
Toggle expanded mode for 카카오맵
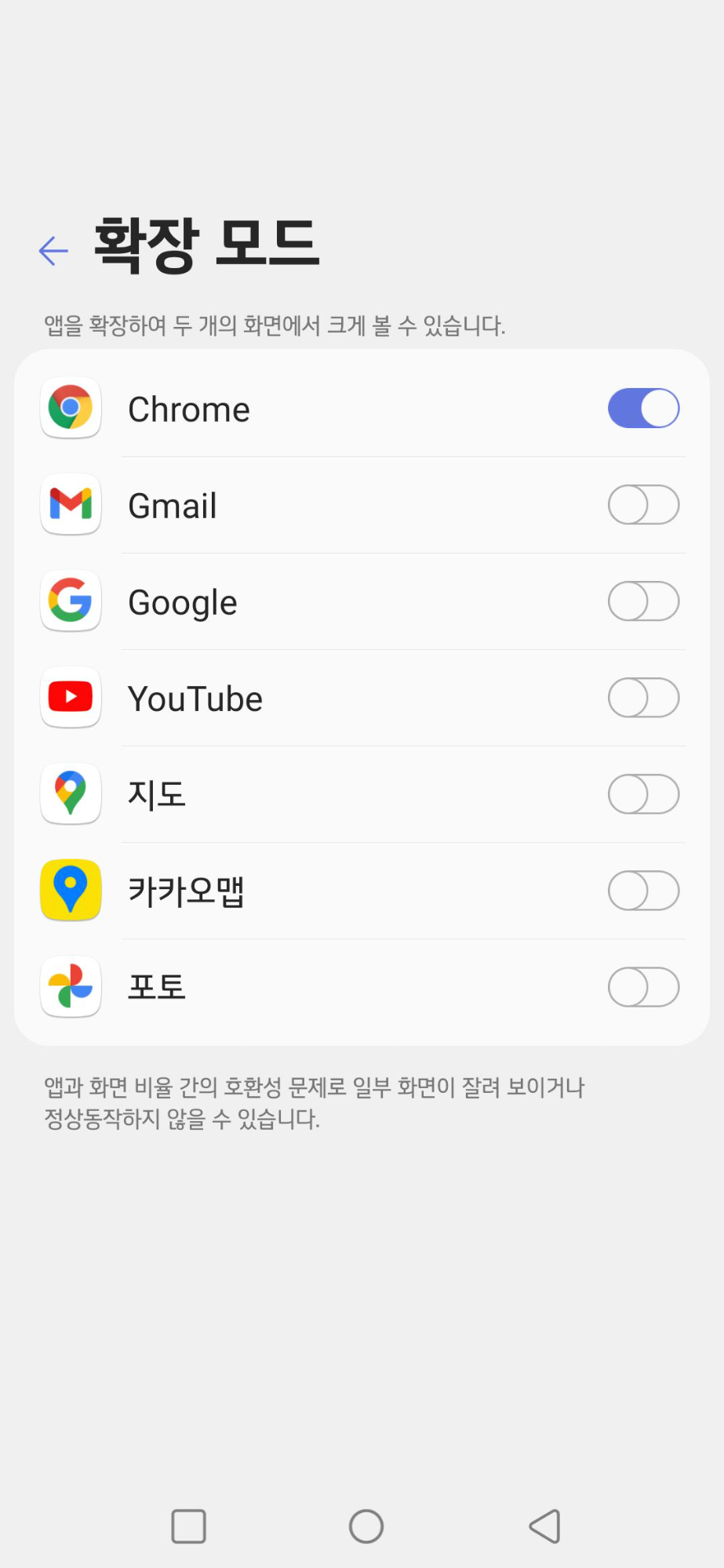[643, 891]
